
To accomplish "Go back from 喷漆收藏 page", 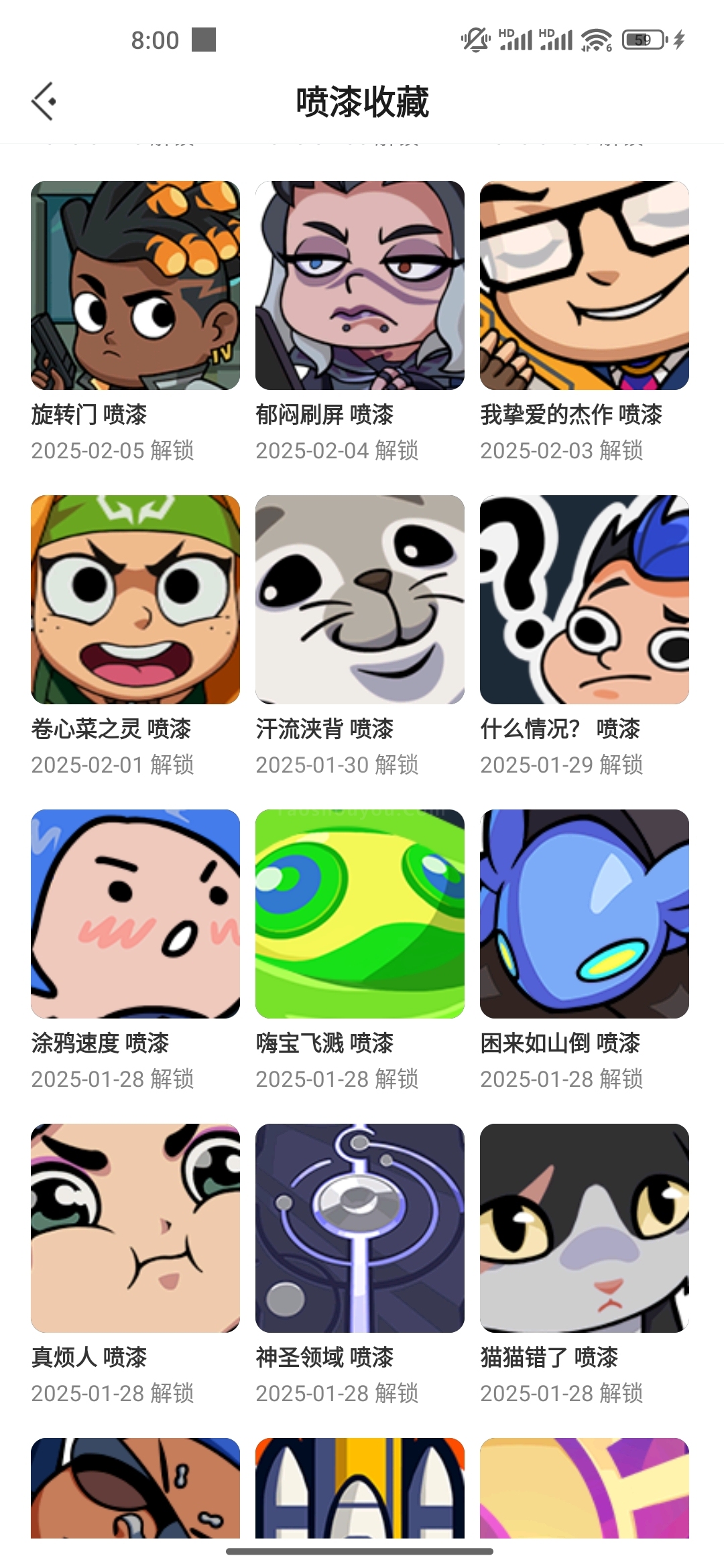I will point(44,102).
